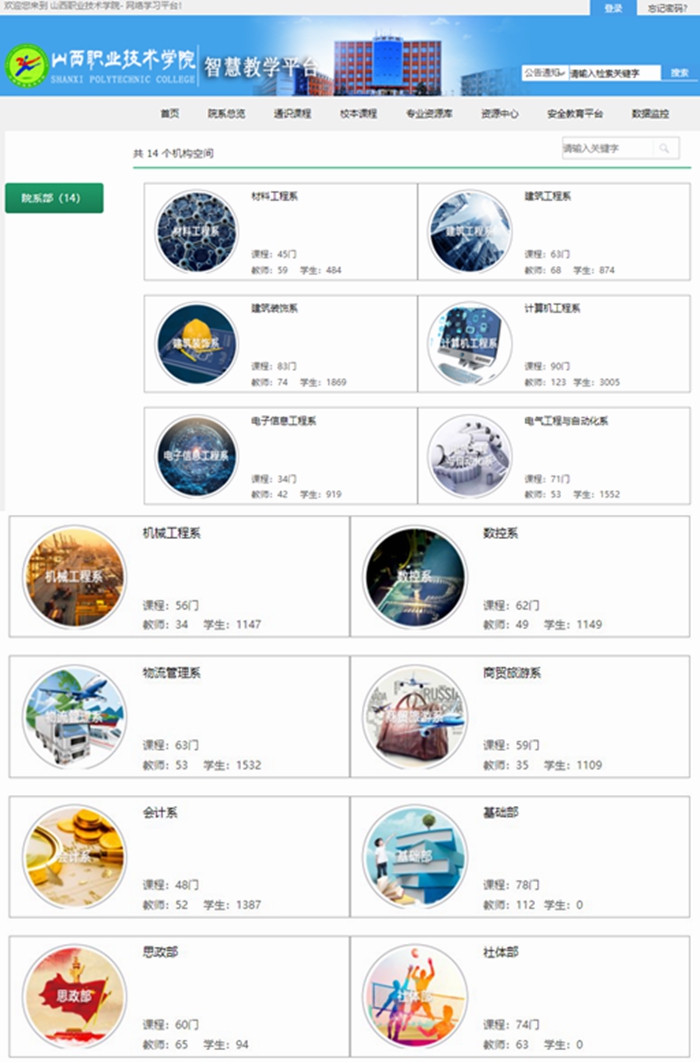Open 数据监控 in the navigation

tap(650, 114)
